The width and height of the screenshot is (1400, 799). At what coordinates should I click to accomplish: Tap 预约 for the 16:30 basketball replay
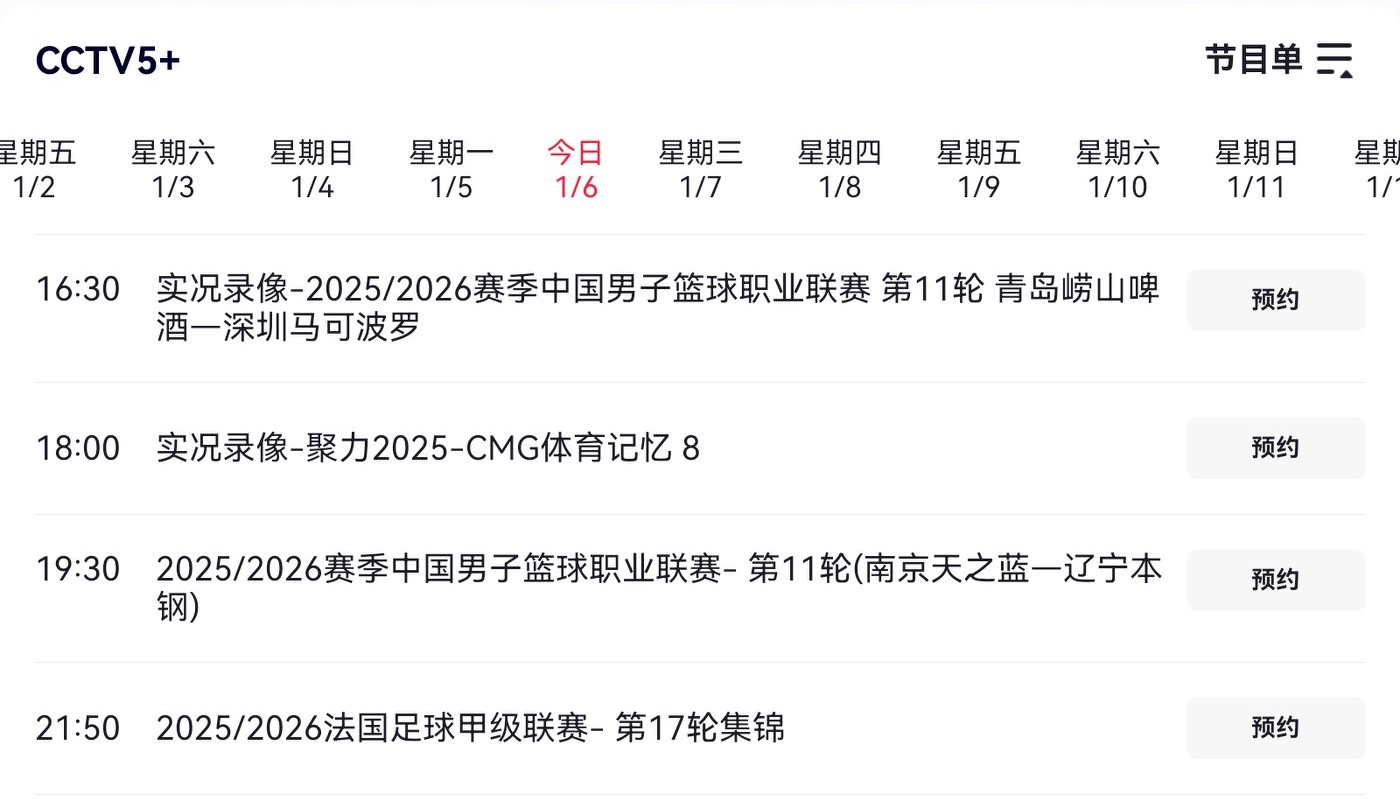[x=1275, y=300]
